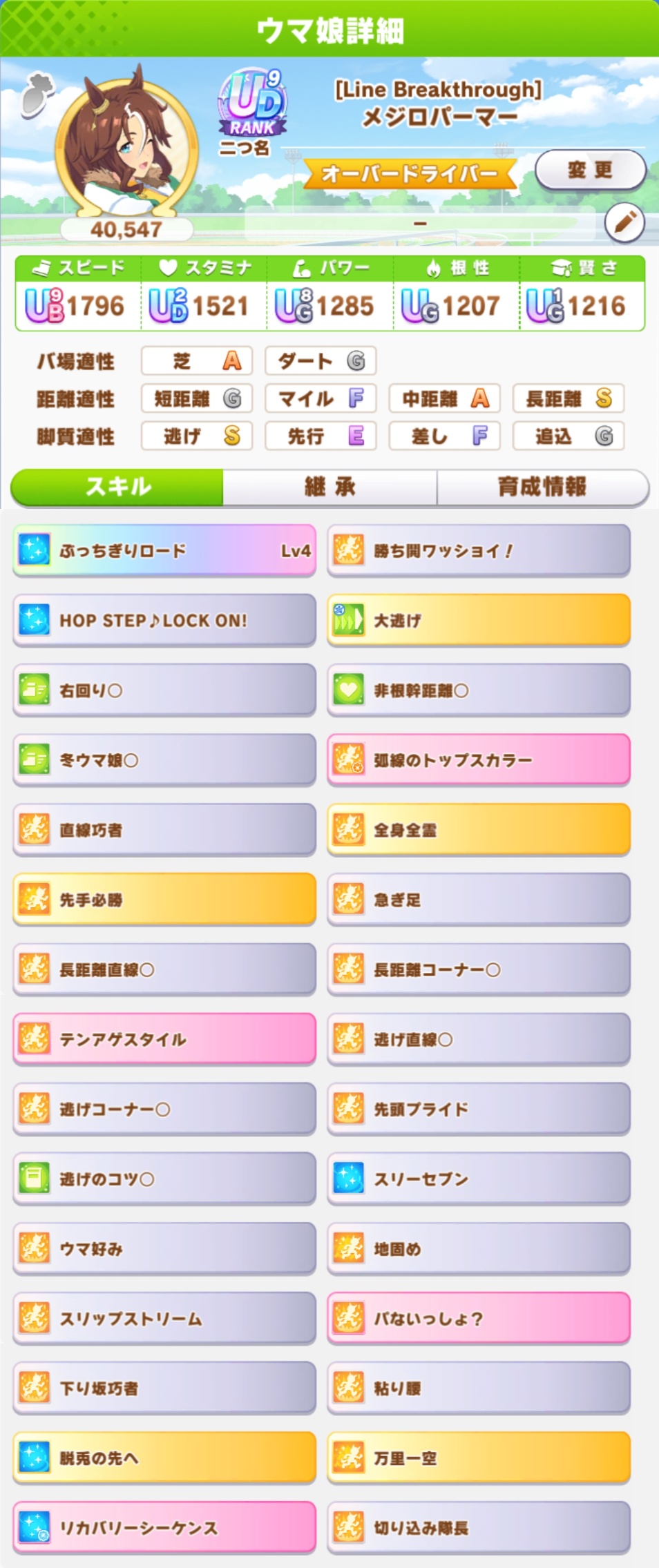Image resolution: width=659 pixels, height=1568 pixels.
Task: Select the スキル tab
Action: point(117,487)
